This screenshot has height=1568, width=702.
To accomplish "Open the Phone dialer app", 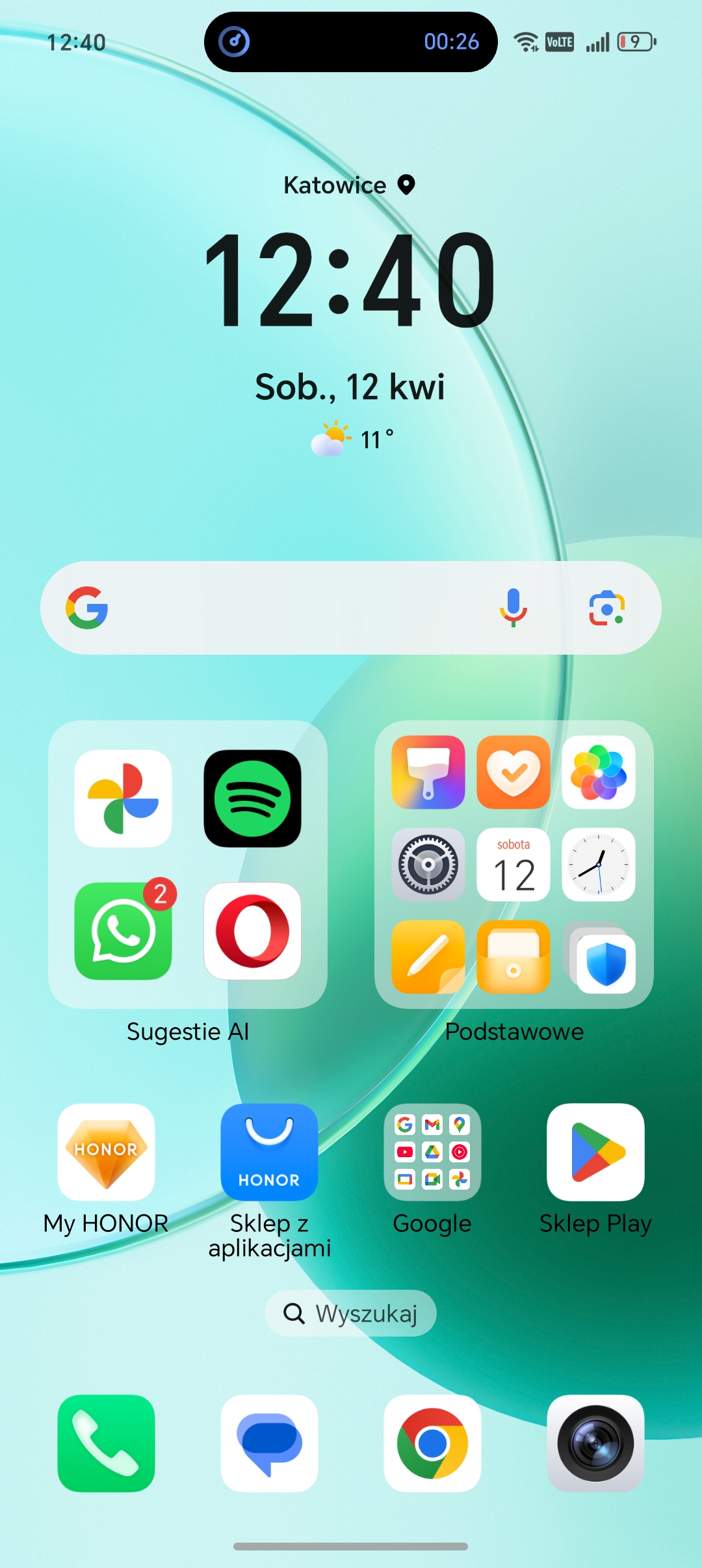I will (x=106, y=1443).
